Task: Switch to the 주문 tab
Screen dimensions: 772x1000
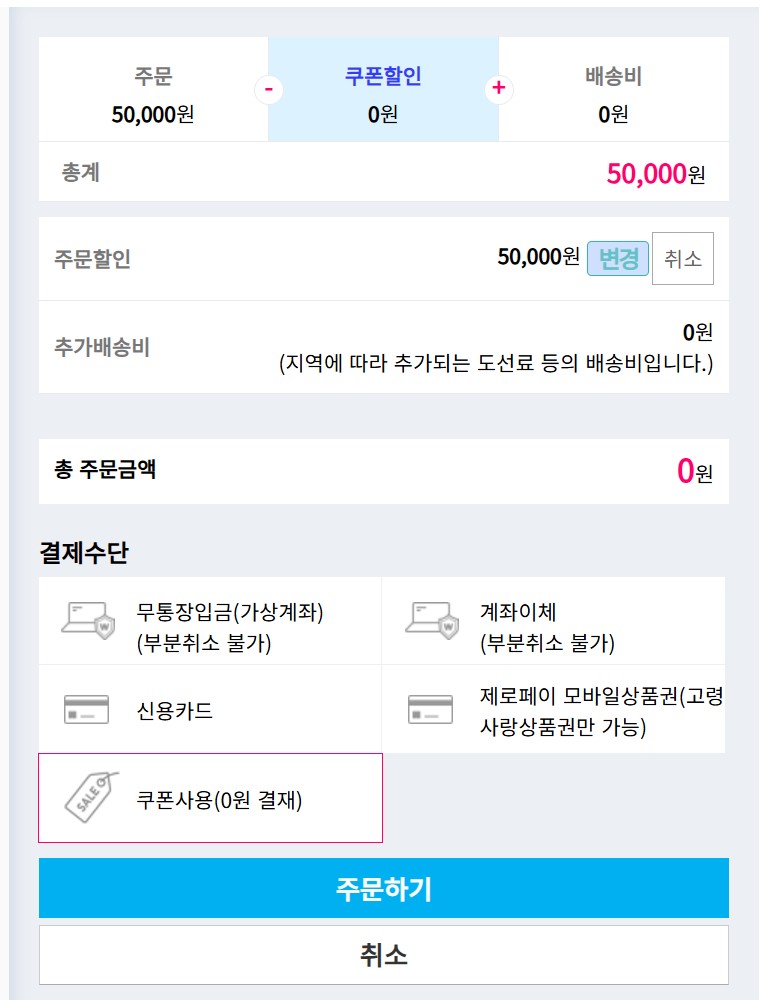Action: point(152,88)
